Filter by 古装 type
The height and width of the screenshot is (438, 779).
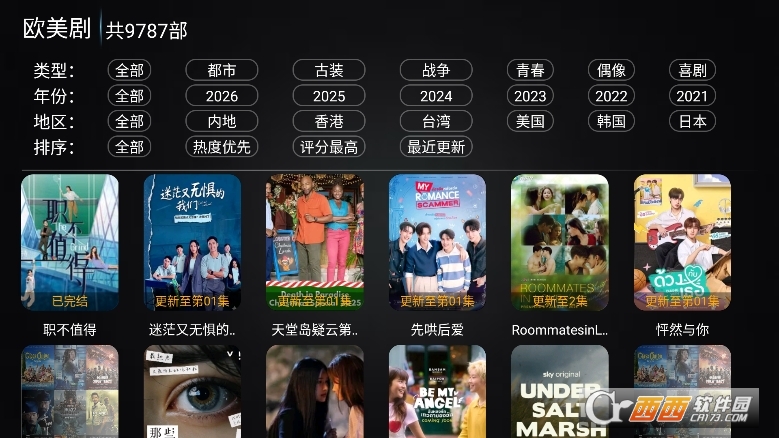point(329,70)
